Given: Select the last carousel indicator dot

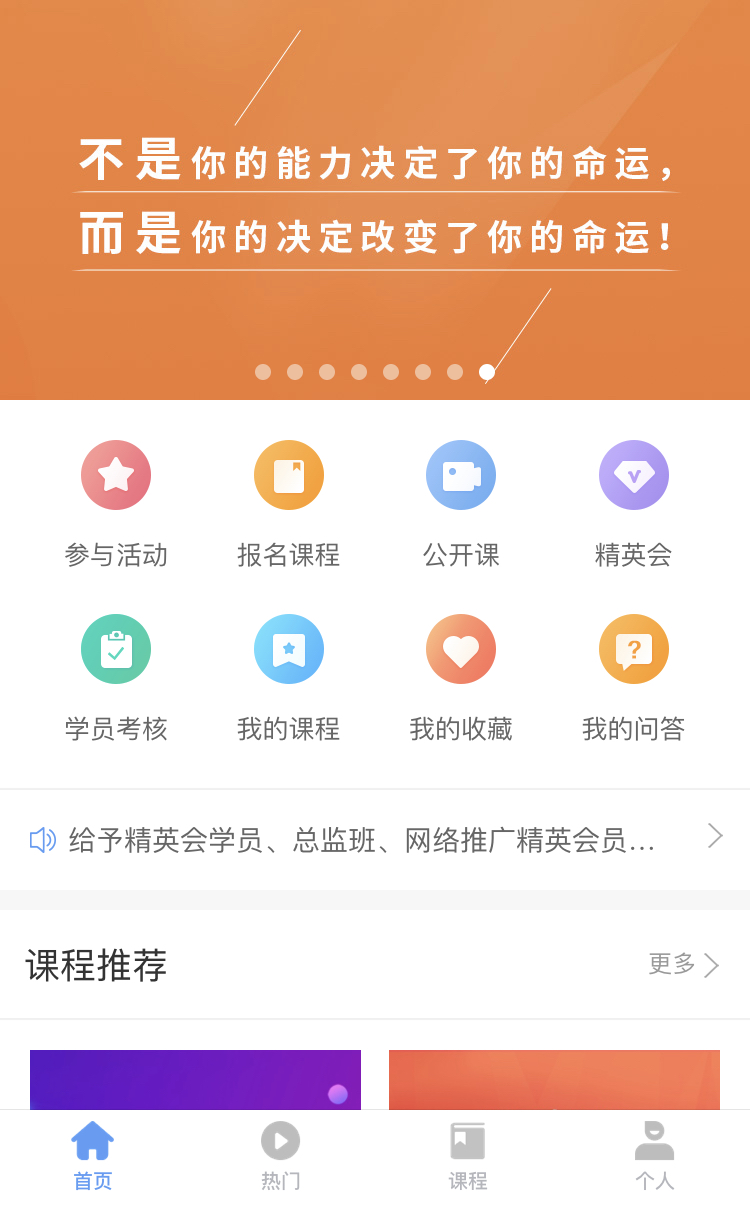Looking at the screenshot, I should [487, 371].
